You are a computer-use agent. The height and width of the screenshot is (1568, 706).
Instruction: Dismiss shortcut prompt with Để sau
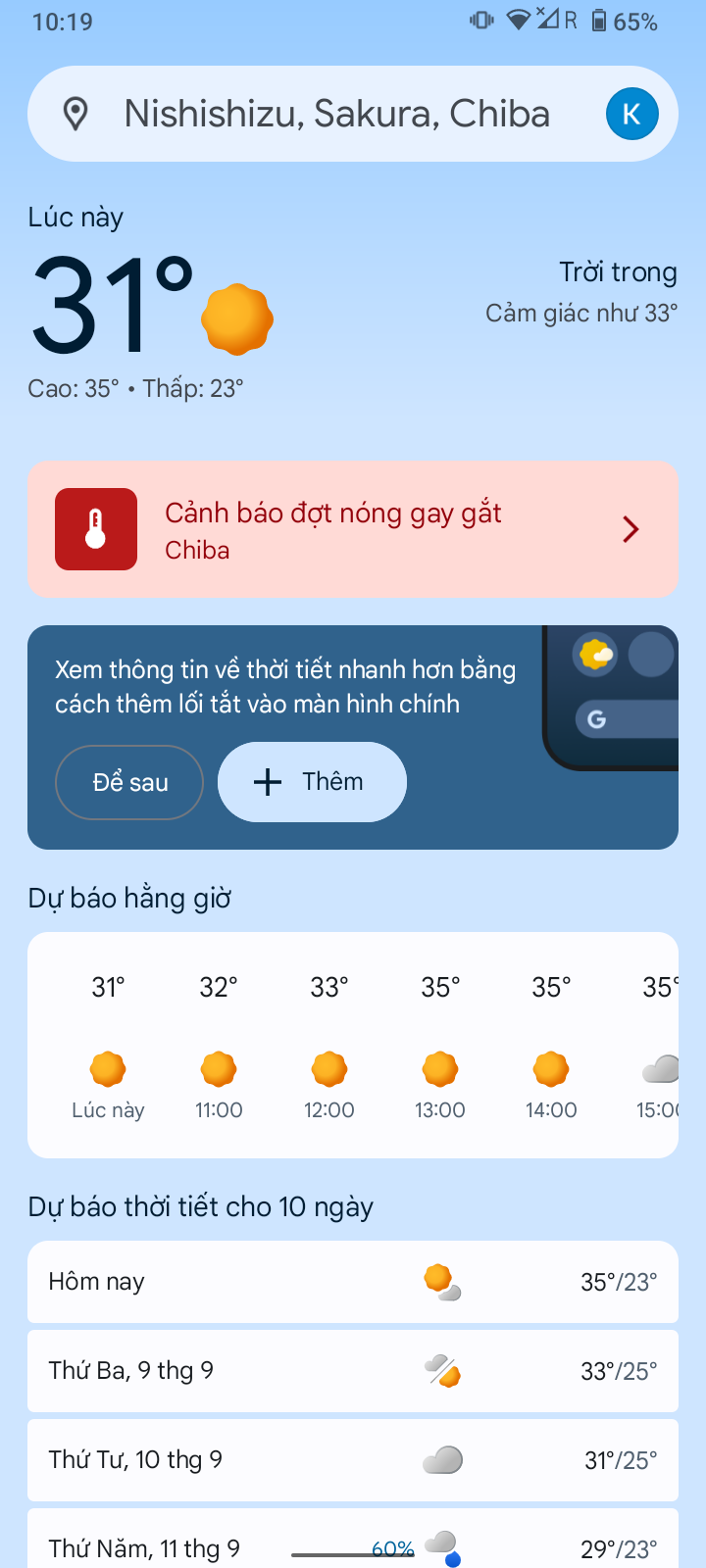[129, 782]
